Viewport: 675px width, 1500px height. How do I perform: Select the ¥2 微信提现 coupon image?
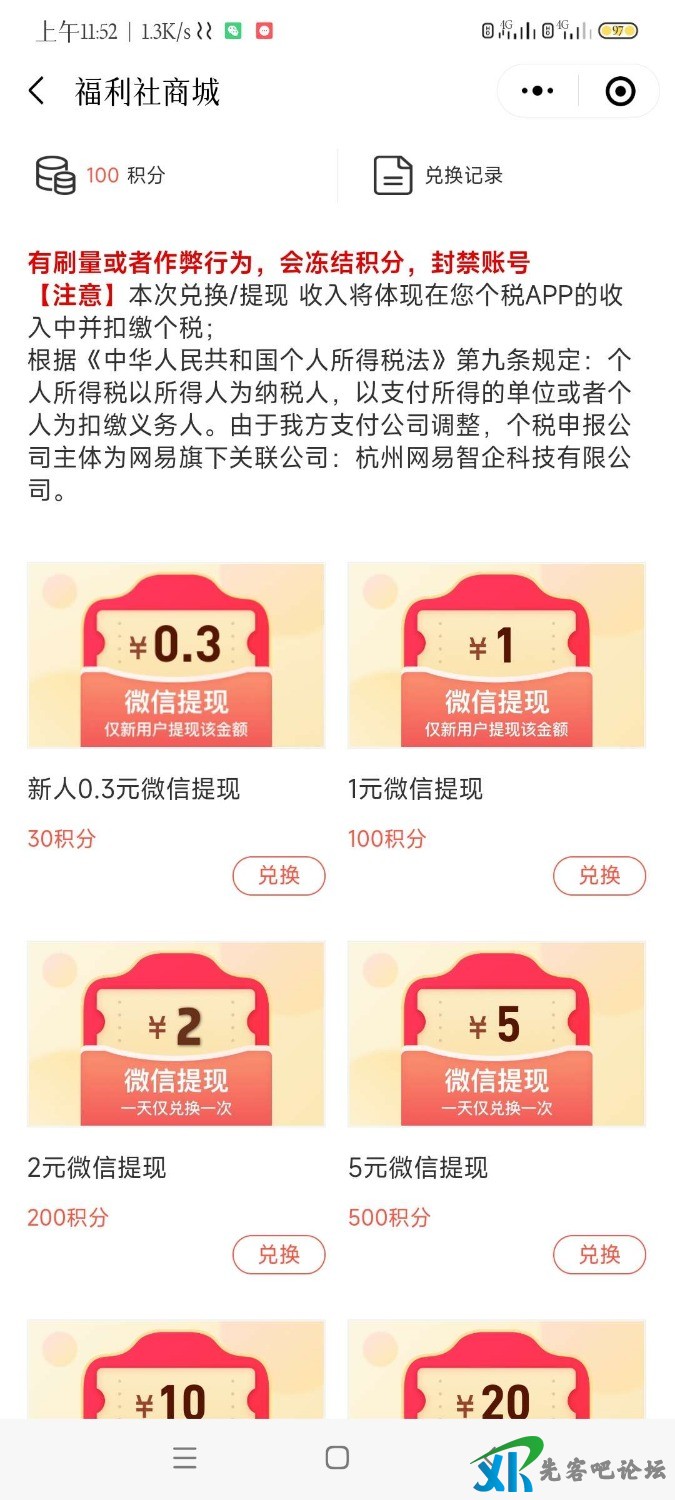pyautogui.click(x=176, y=1033)
